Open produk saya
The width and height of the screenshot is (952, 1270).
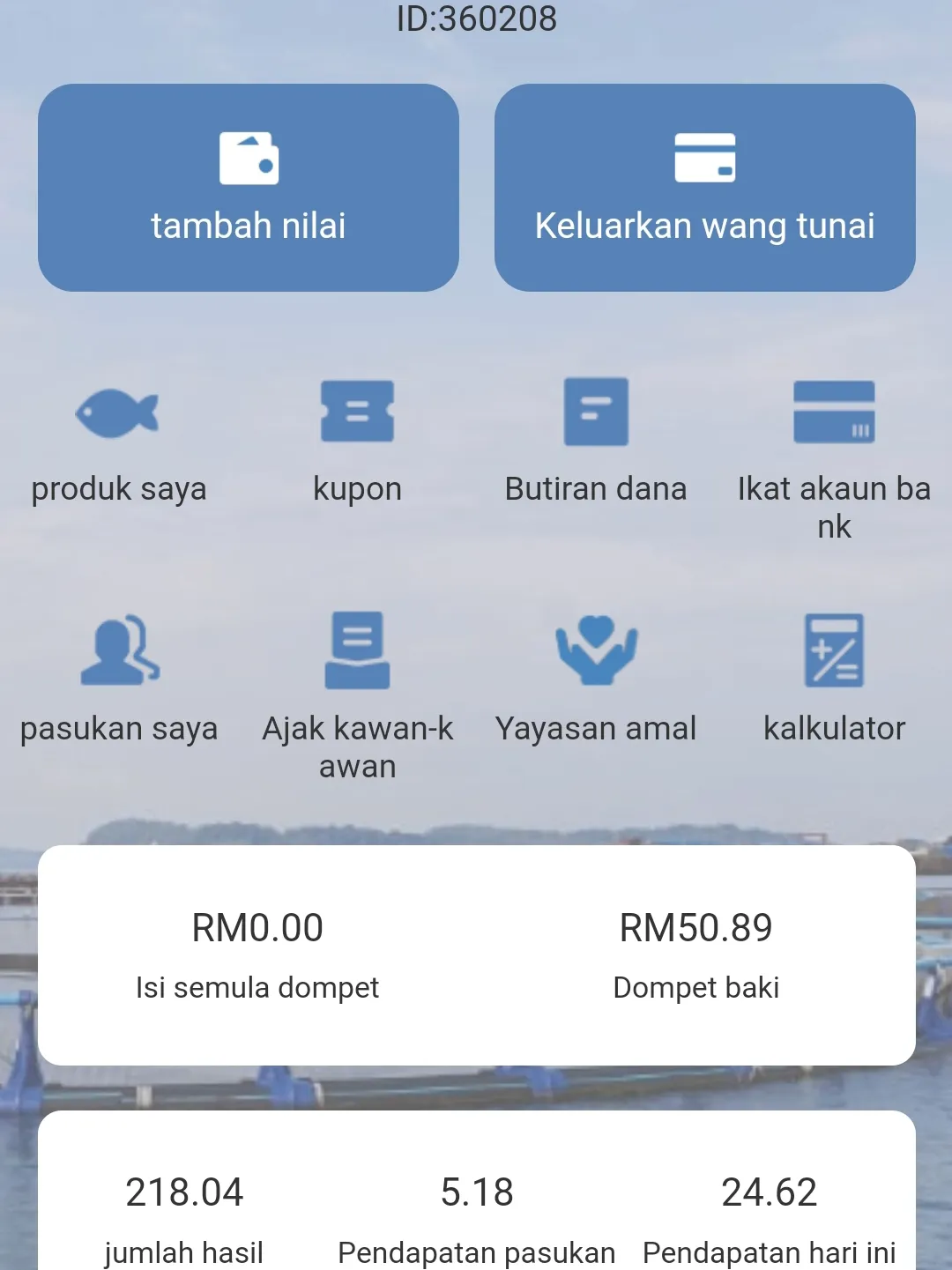click(x=118, y=441)
